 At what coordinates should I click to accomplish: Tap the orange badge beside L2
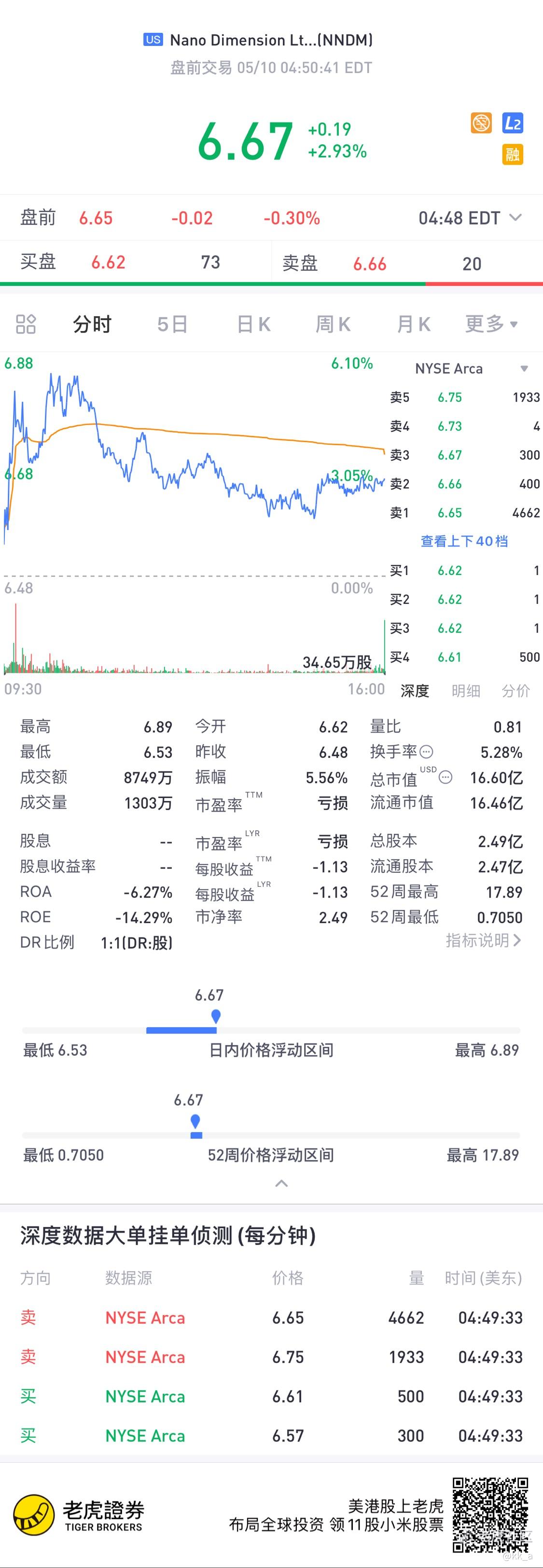(481, 124)
